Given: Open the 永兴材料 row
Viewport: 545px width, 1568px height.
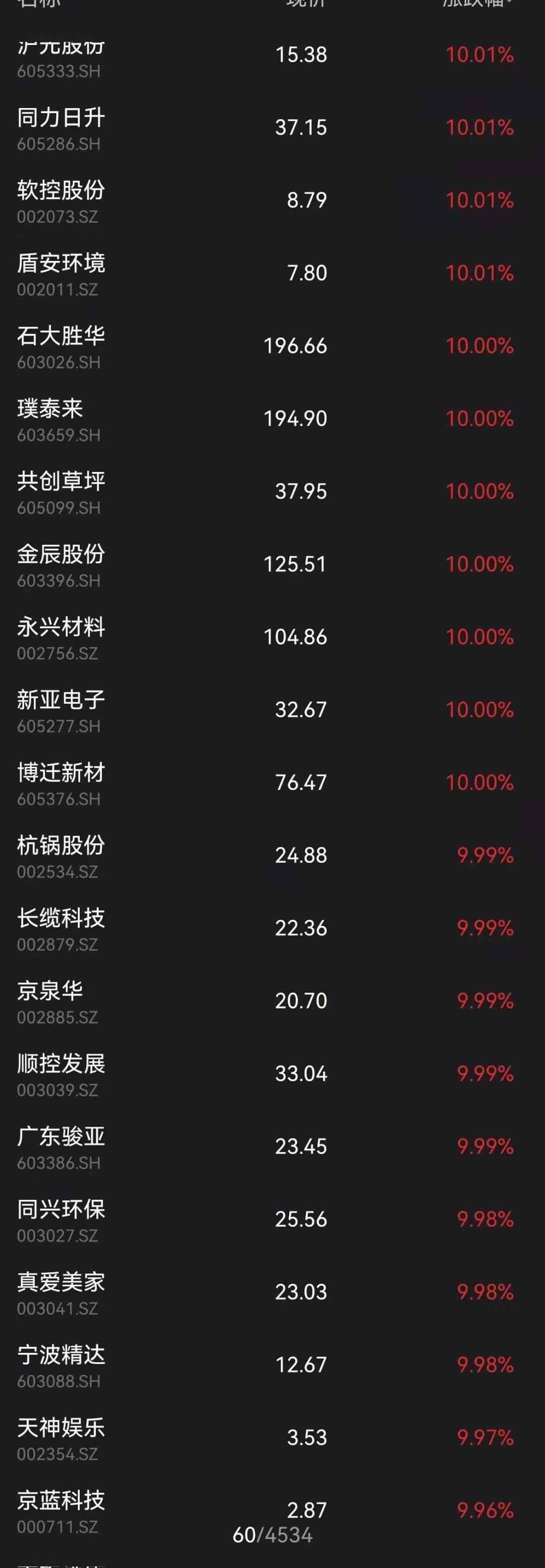Looking at the screenshot, I should point(61,637).
